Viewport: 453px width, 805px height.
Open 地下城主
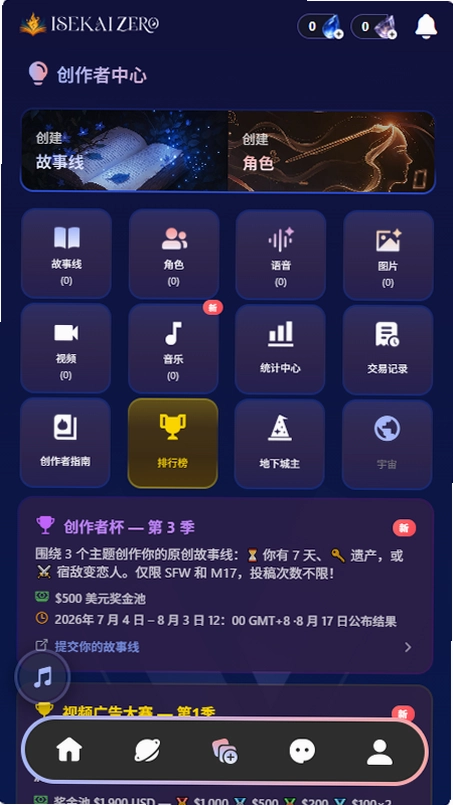tap(279, 444)
